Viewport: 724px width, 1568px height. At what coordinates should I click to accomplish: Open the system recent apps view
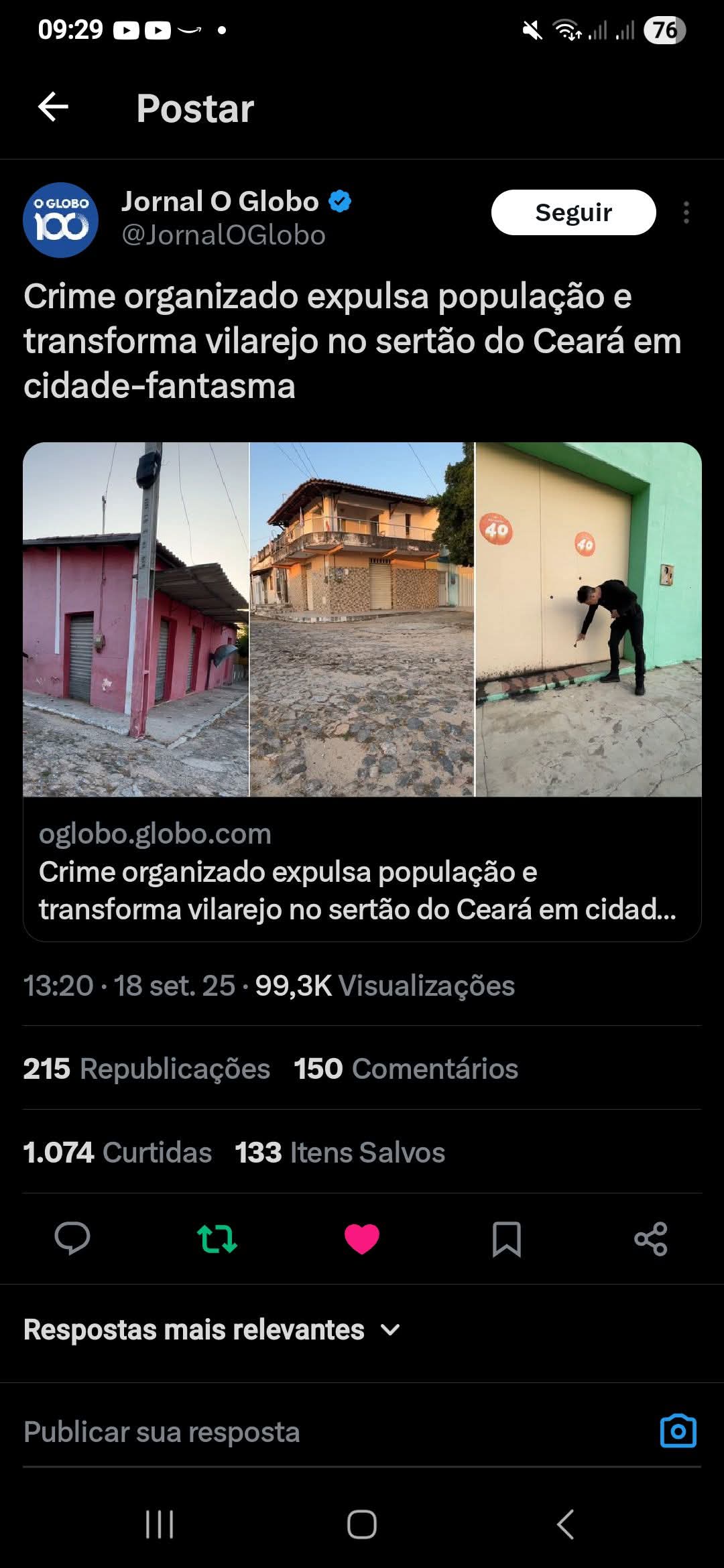click(x=160, y=1525)
